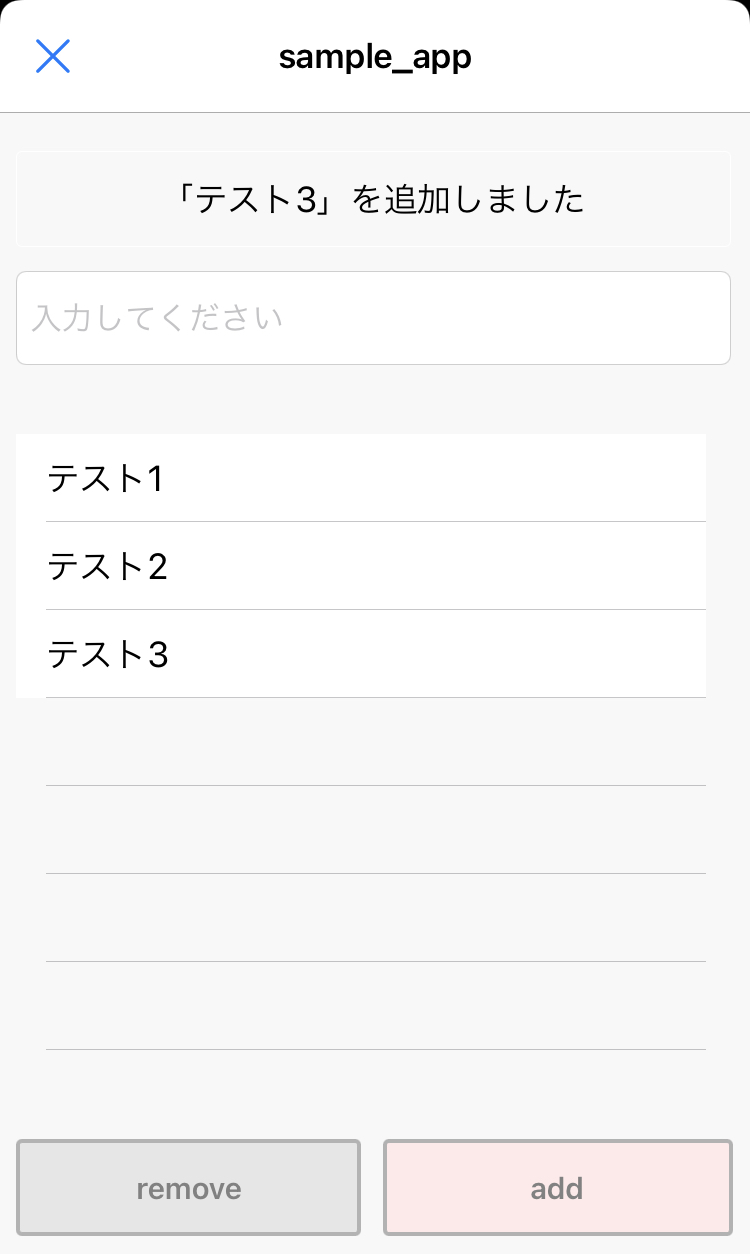Select the テスト3 list row
The width and height of the screenshot is (750, 1254).
coord(360,654)
